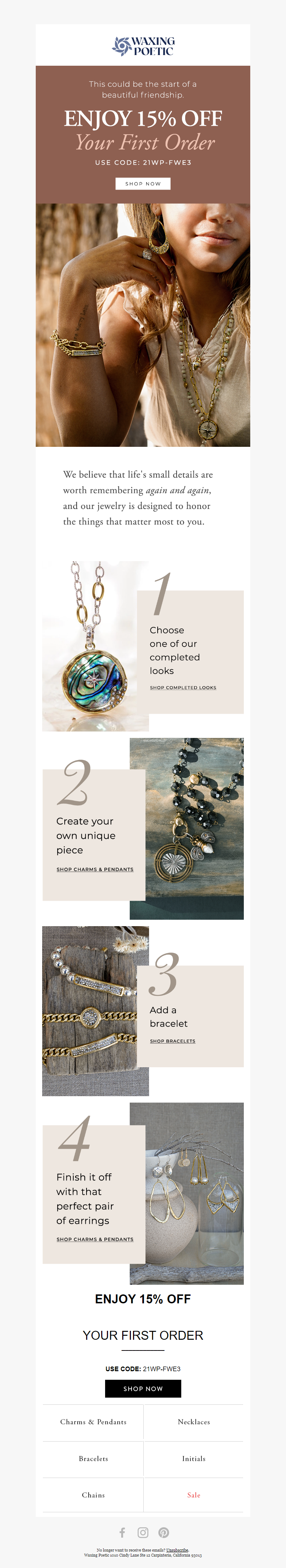Visit the Facebook page

pos(122,1532)
